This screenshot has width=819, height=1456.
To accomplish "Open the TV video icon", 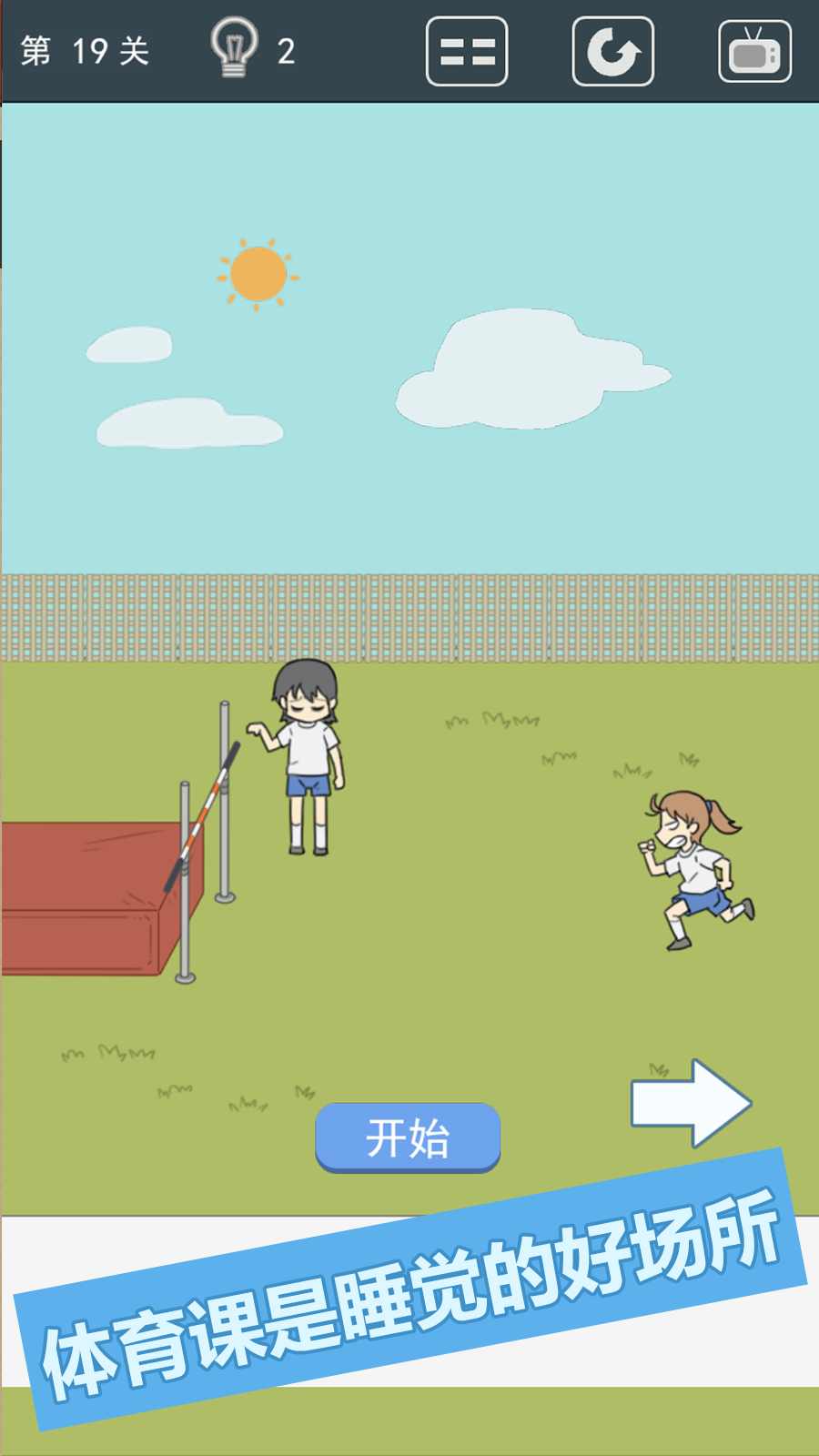I will [754, 52].
